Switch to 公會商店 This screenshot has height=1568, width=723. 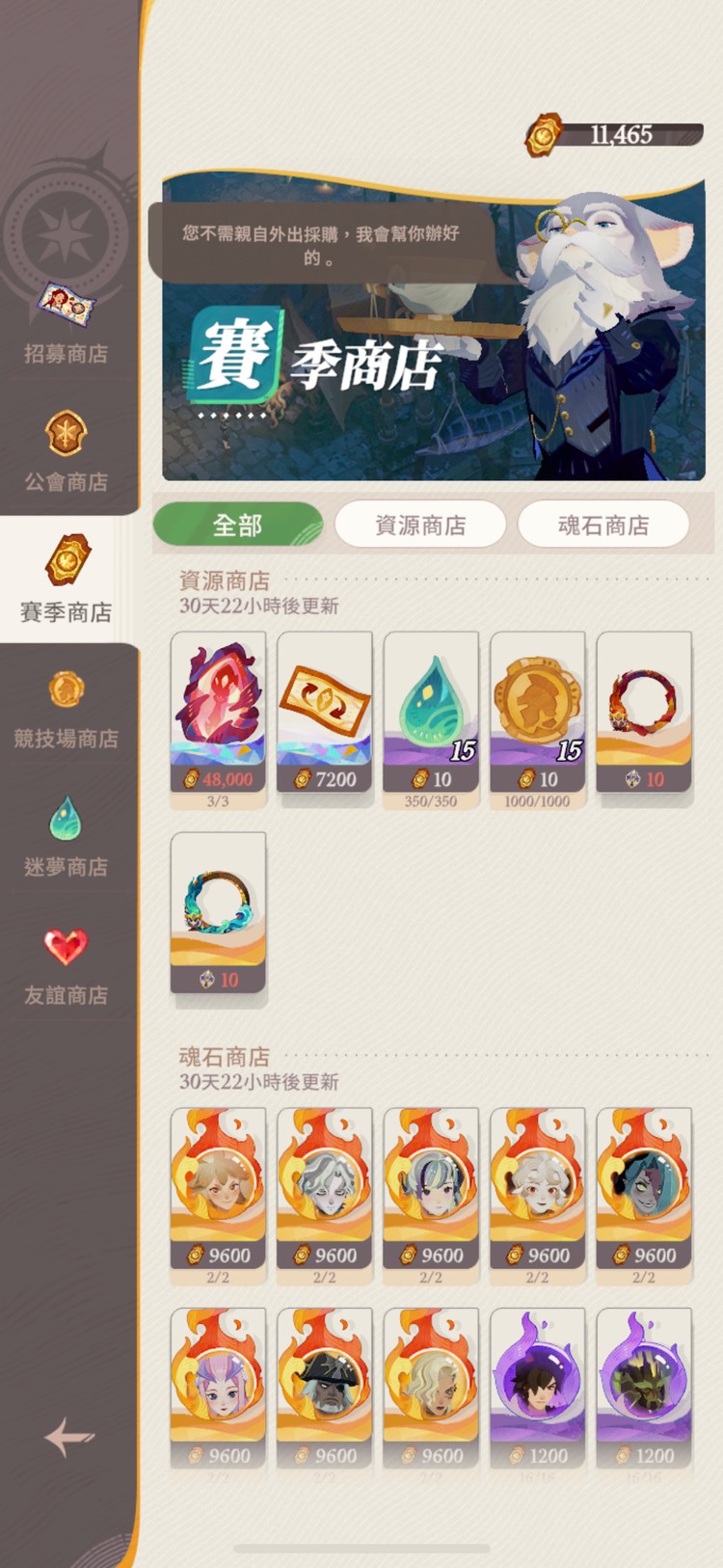(66, 451)
